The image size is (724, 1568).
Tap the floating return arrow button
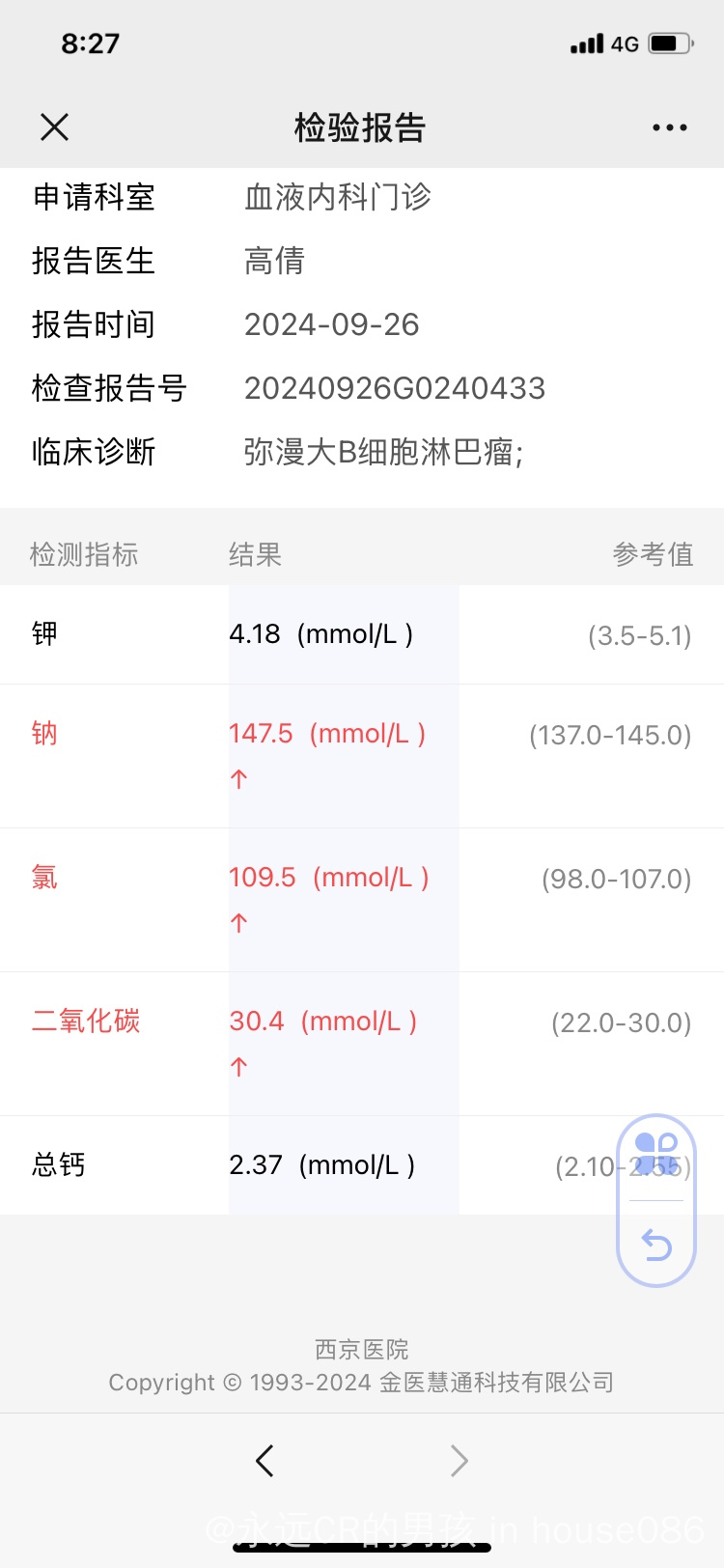[x=656, y=1245]
